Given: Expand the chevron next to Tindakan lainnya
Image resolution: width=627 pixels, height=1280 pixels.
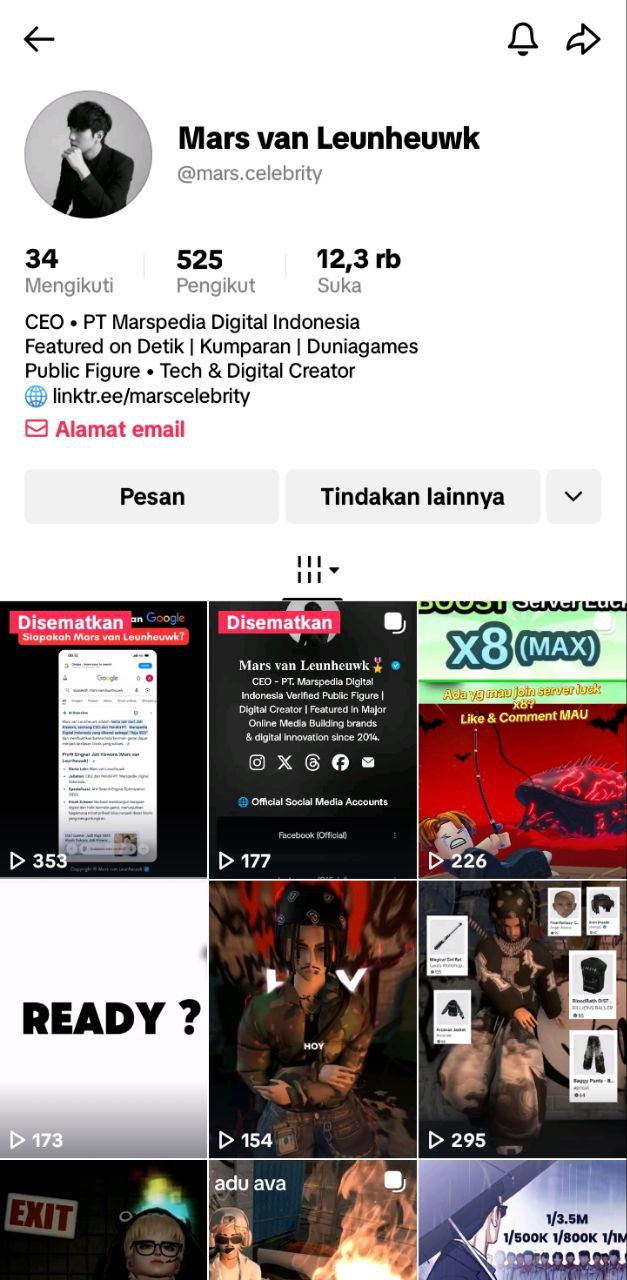Looking at the screenshot, I should click(573, 497).
